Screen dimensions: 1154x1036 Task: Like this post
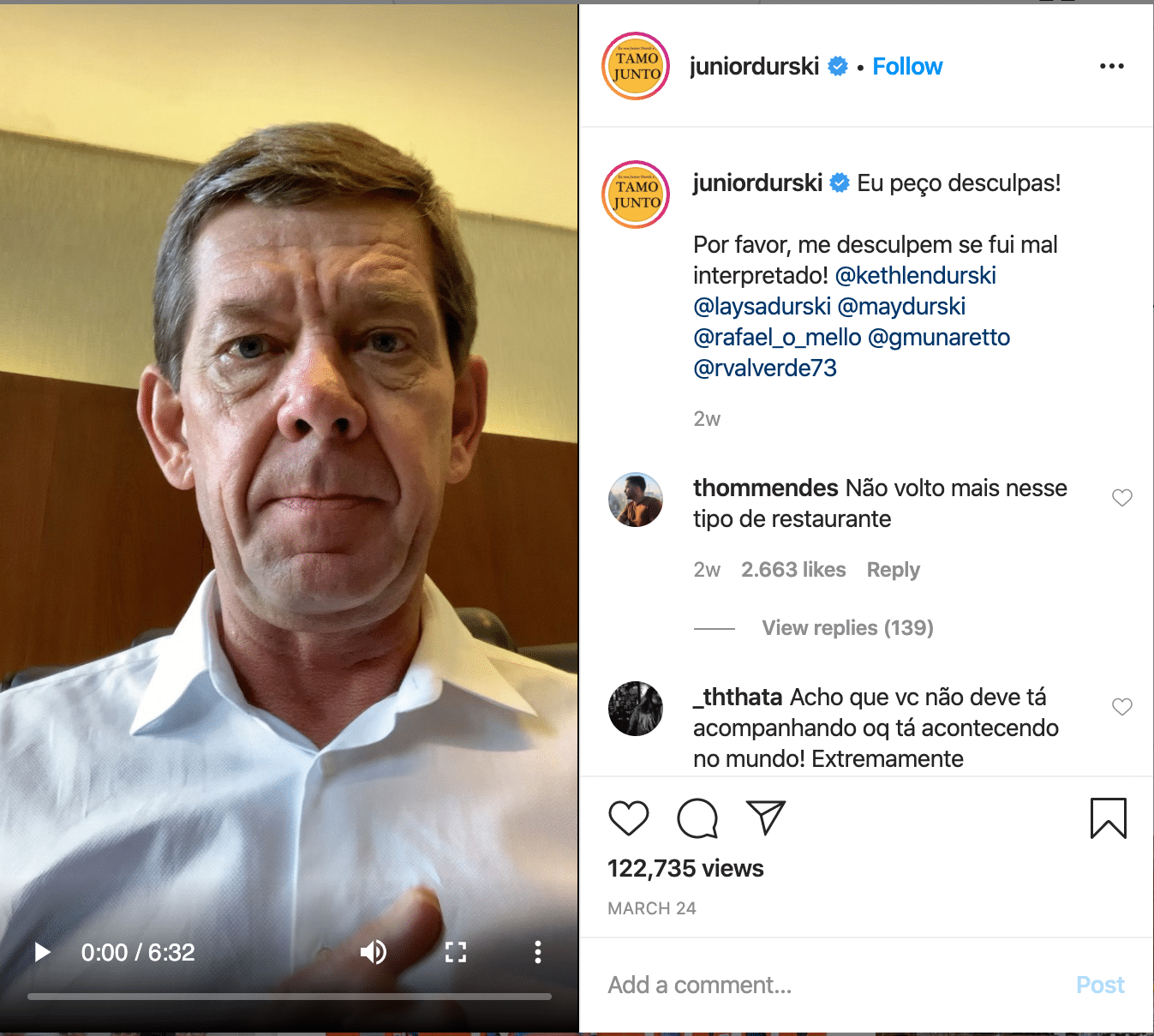pos(628,818)
